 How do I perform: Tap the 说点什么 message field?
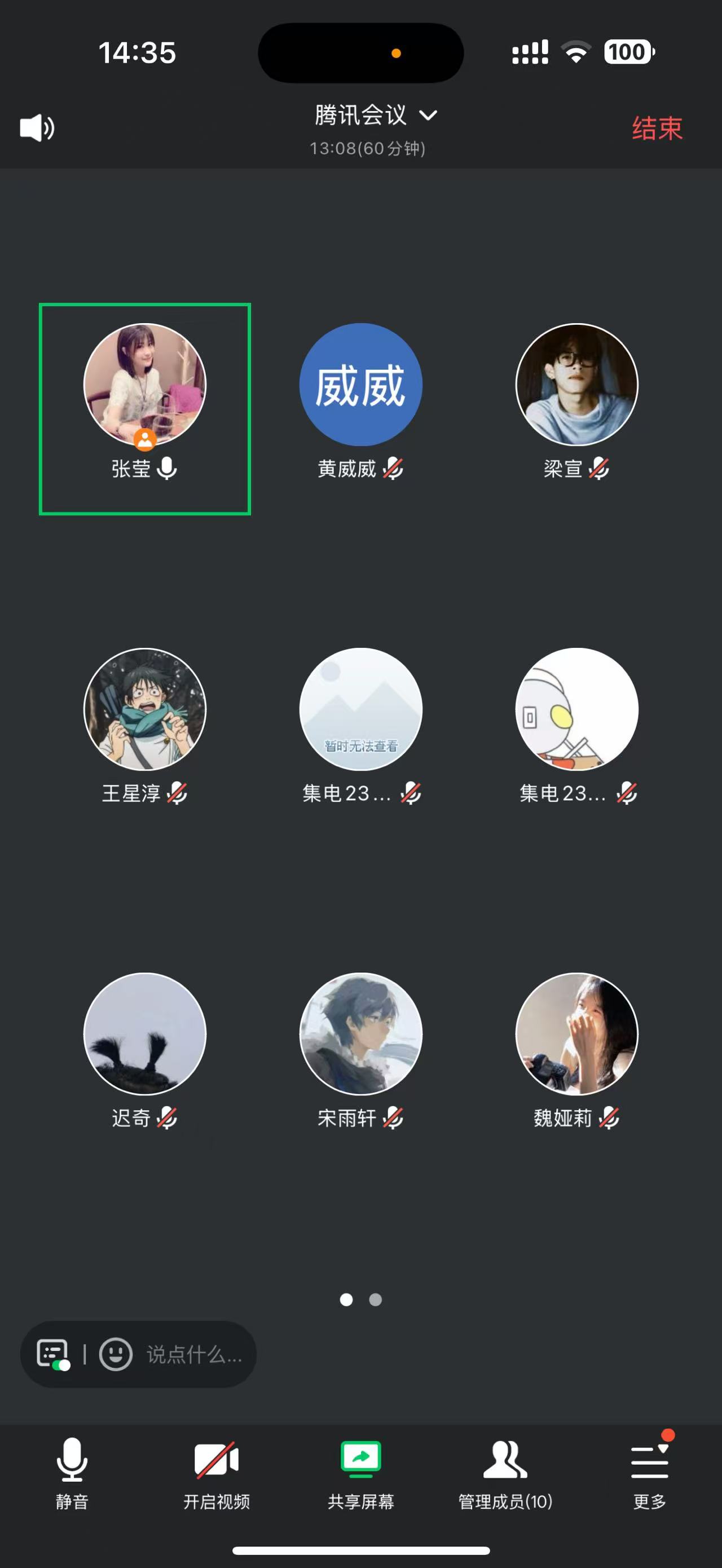click(194, 1354)
